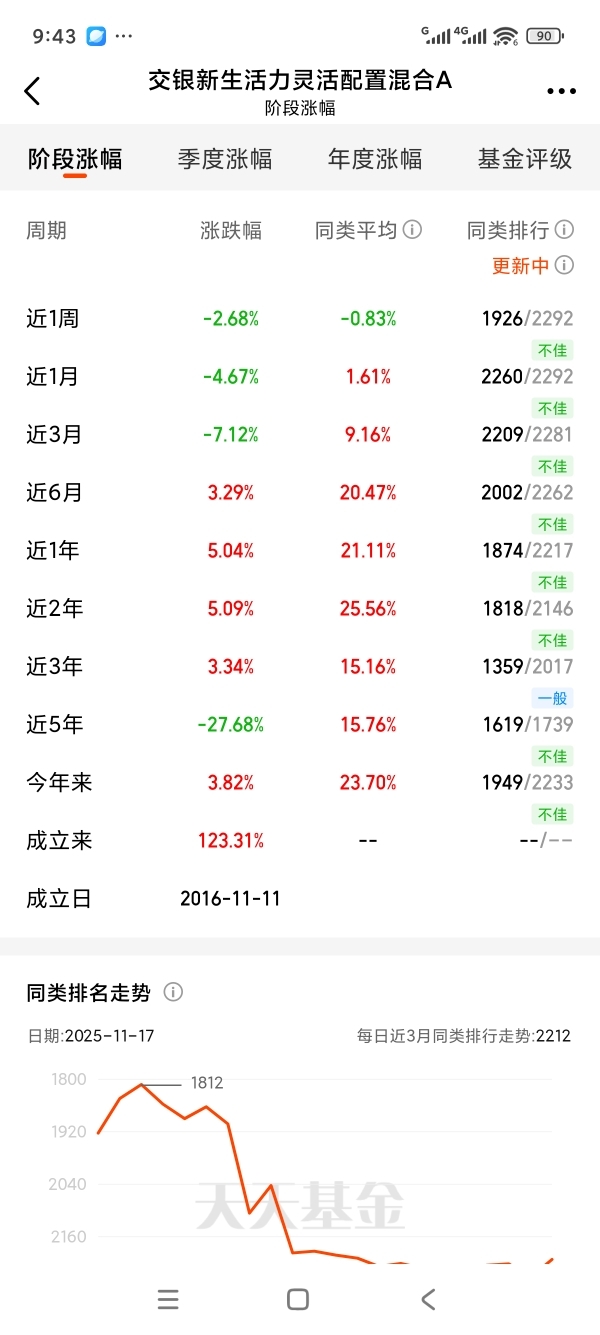This screenshot has width=600, height=1335.
Task: Return to the home screen
Action: click(298, 1299)
